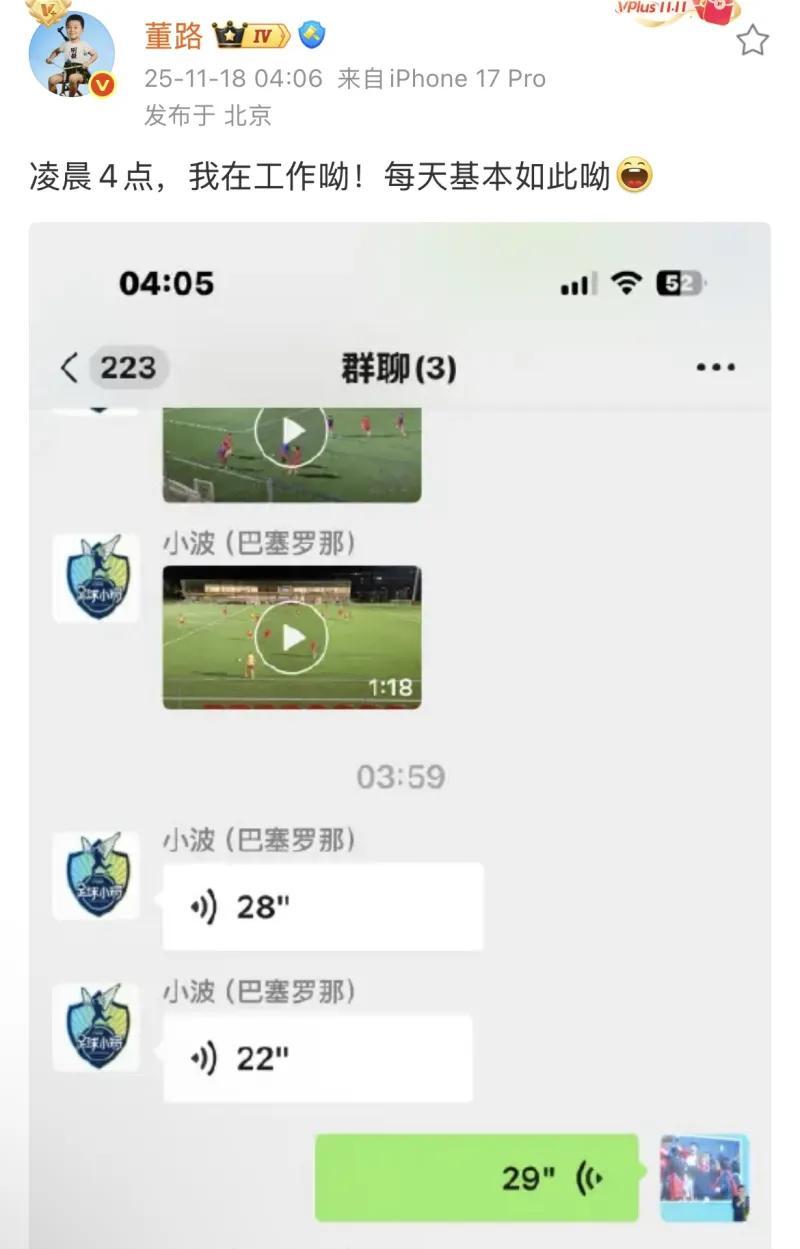Click the 04:05 time in the status bar
The image size is (800, 1249).
[166, 285]
